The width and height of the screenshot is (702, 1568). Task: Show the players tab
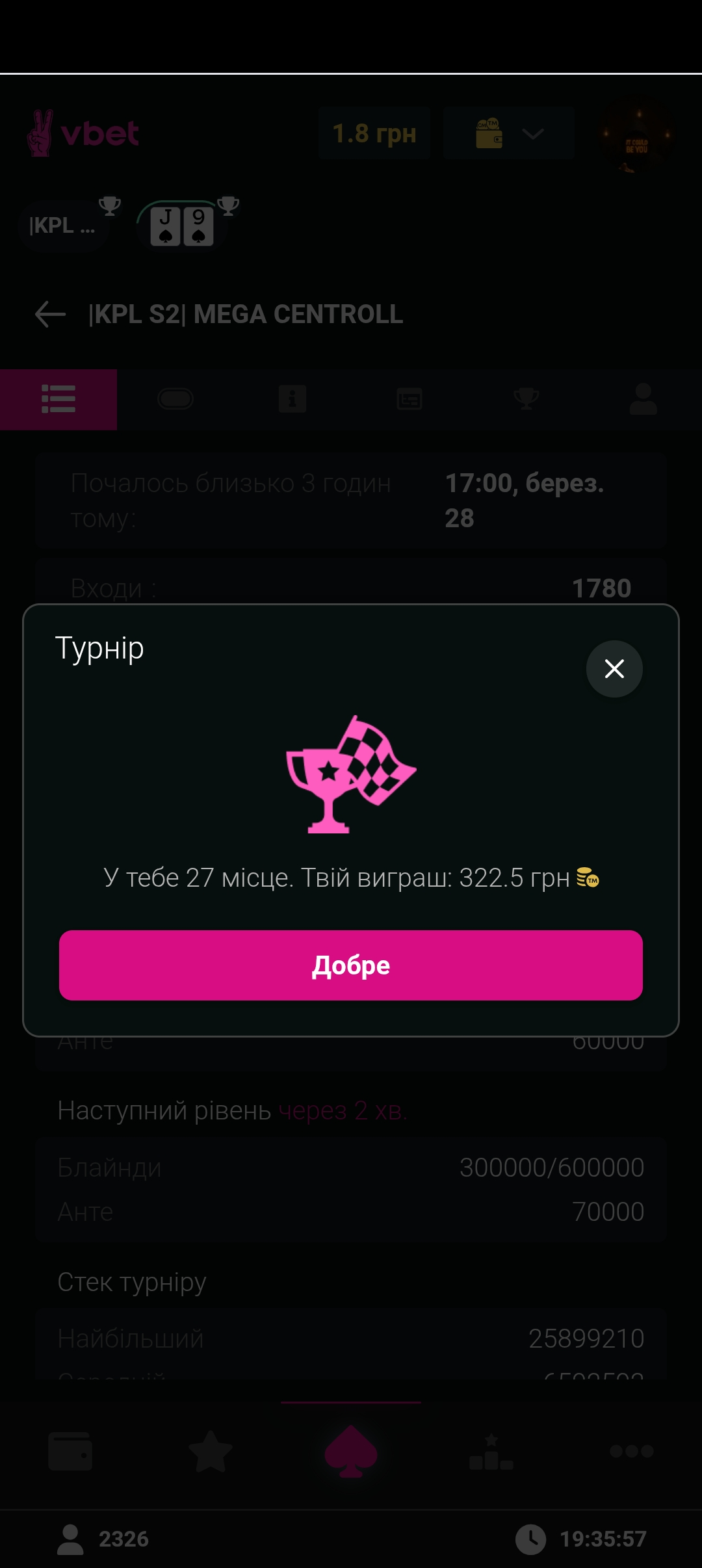click(x=643, y=399)
